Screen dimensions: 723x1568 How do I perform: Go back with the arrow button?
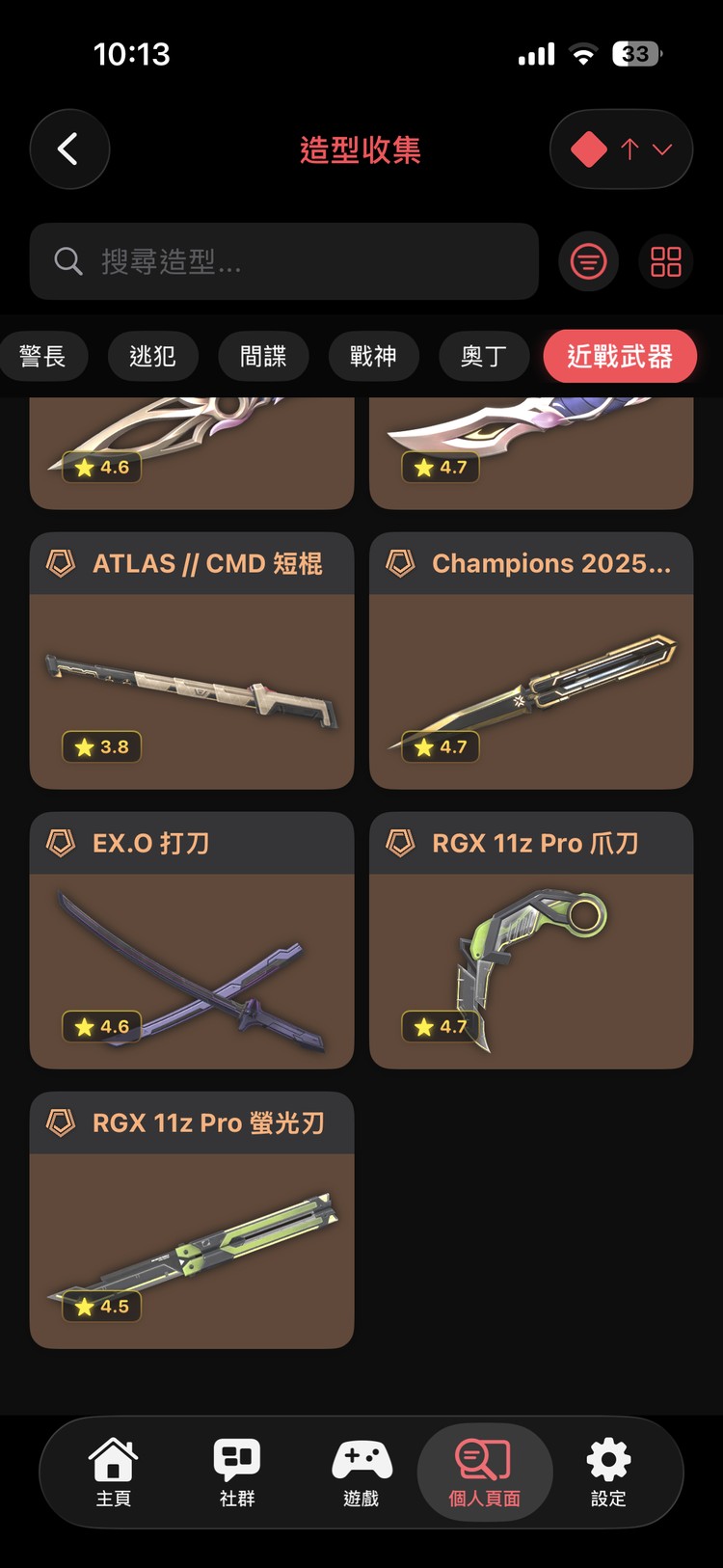click(x=69, y=149)
